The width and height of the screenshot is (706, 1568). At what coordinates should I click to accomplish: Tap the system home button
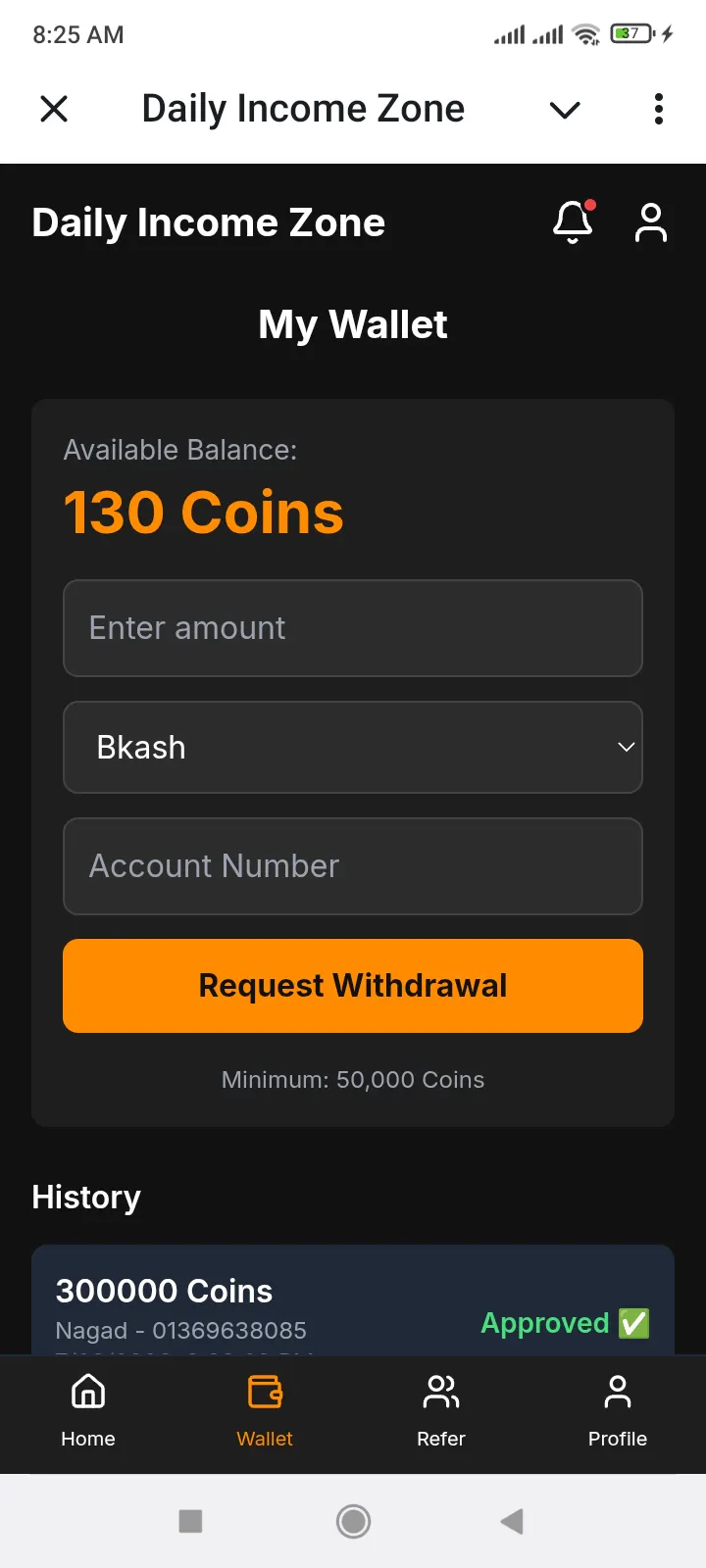(x=353, y=1521)
